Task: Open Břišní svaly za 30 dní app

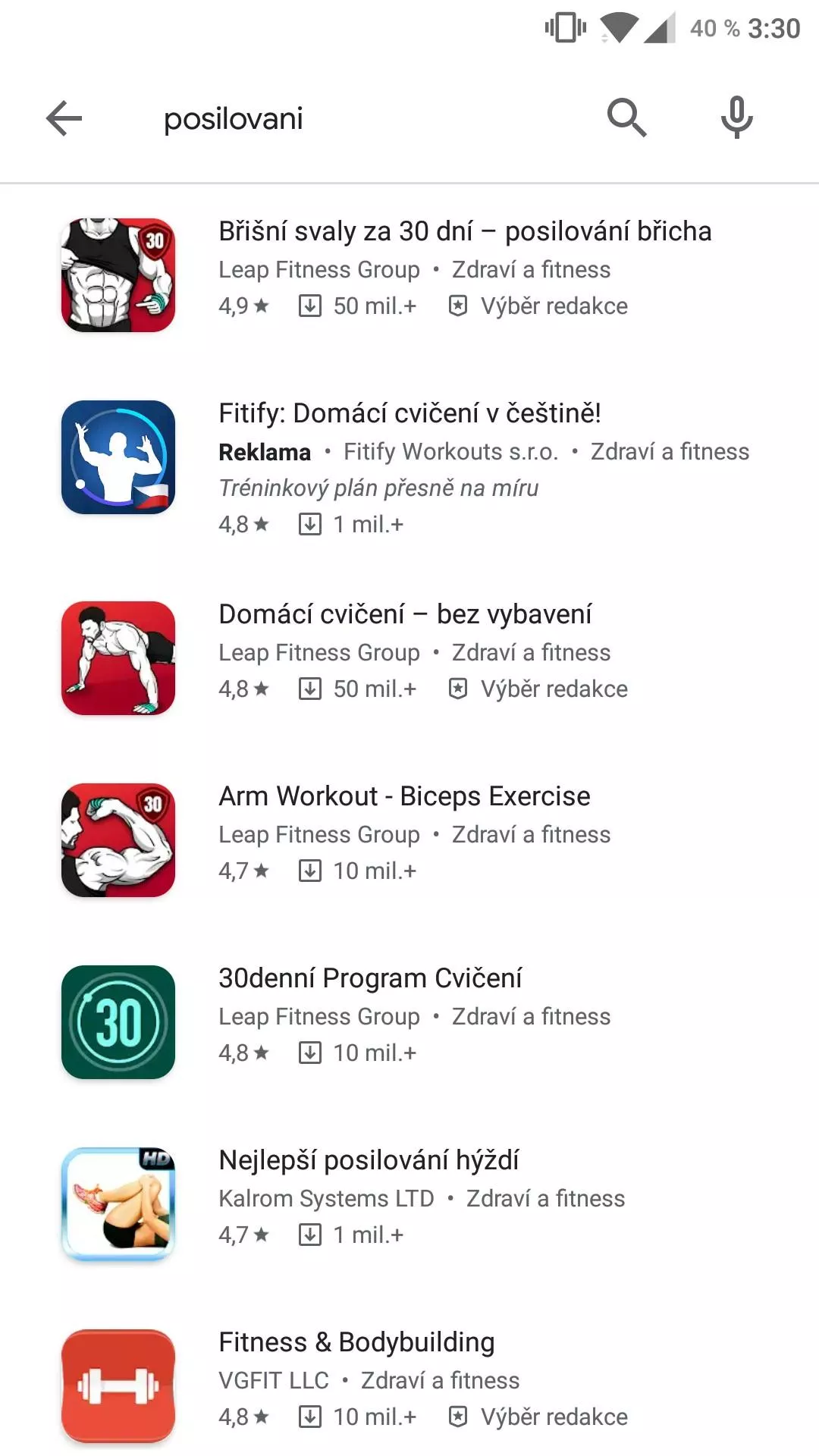Action: (x=409, y=275)
